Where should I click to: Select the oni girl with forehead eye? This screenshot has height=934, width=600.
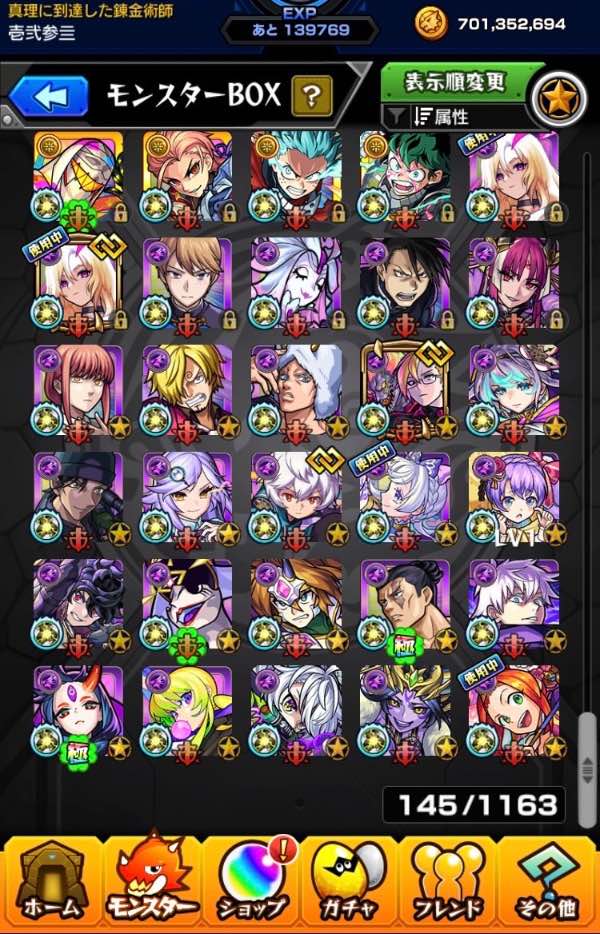tap(79, 711)
